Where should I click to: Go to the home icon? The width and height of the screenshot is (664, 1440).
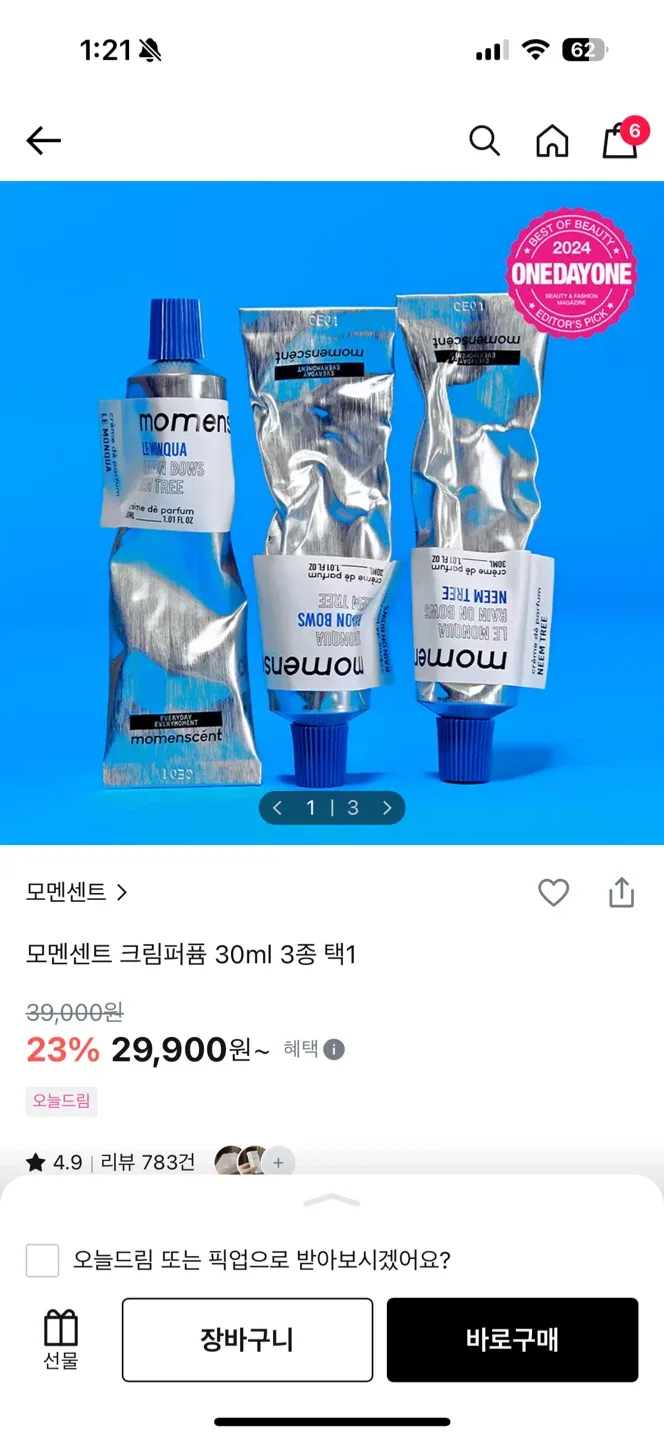552,141
